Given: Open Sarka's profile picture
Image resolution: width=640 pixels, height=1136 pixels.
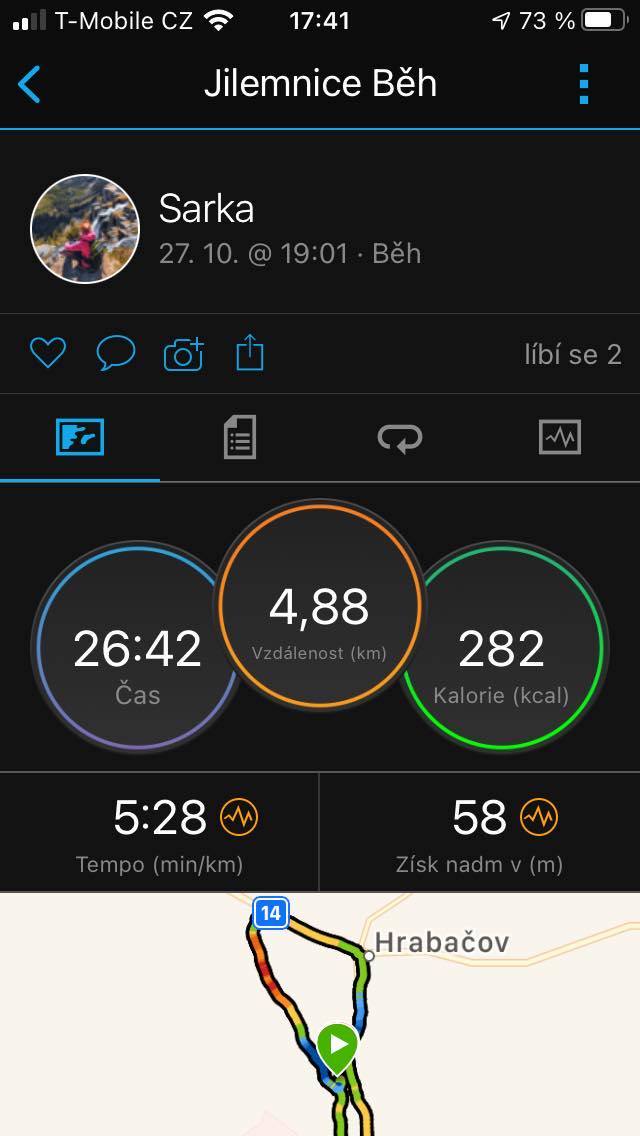Looking at the screenshot, I should (x=85, y=229).
